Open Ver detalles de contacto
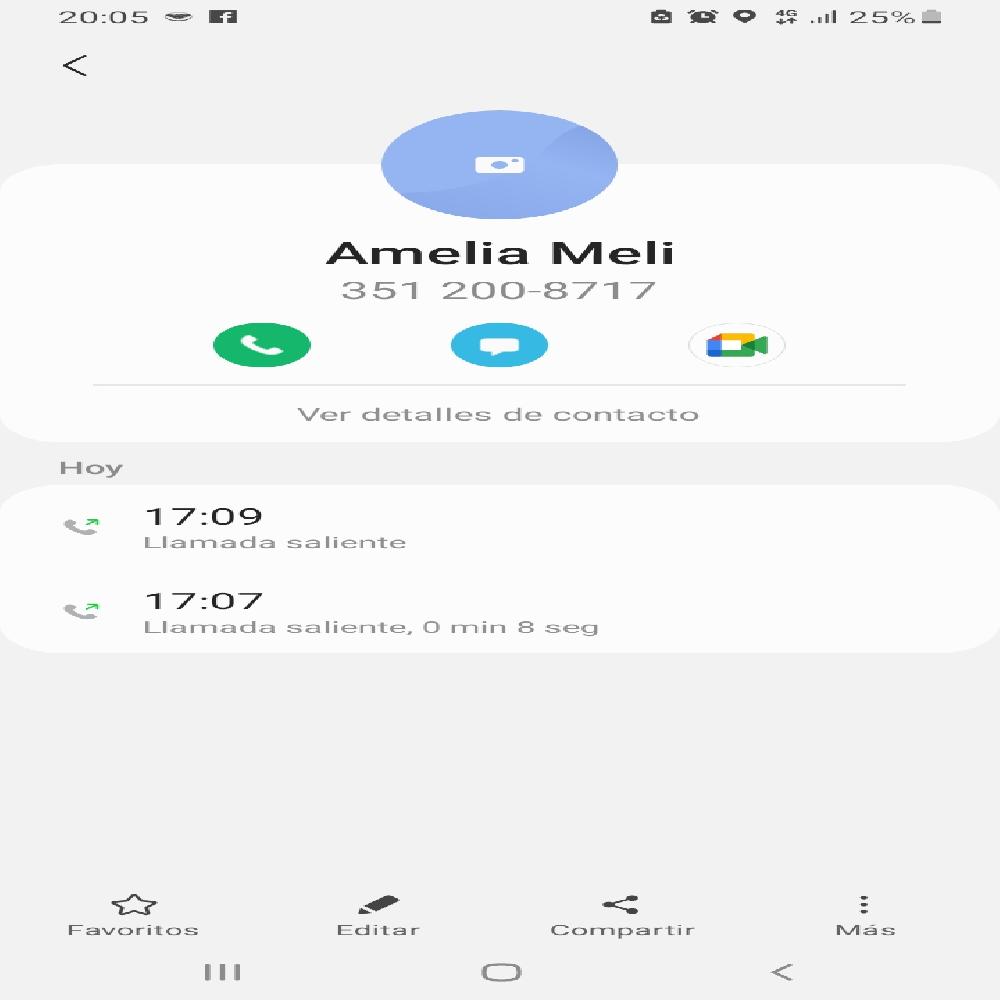This screenshot has width=1000, height=1000. tap(498, 414)
